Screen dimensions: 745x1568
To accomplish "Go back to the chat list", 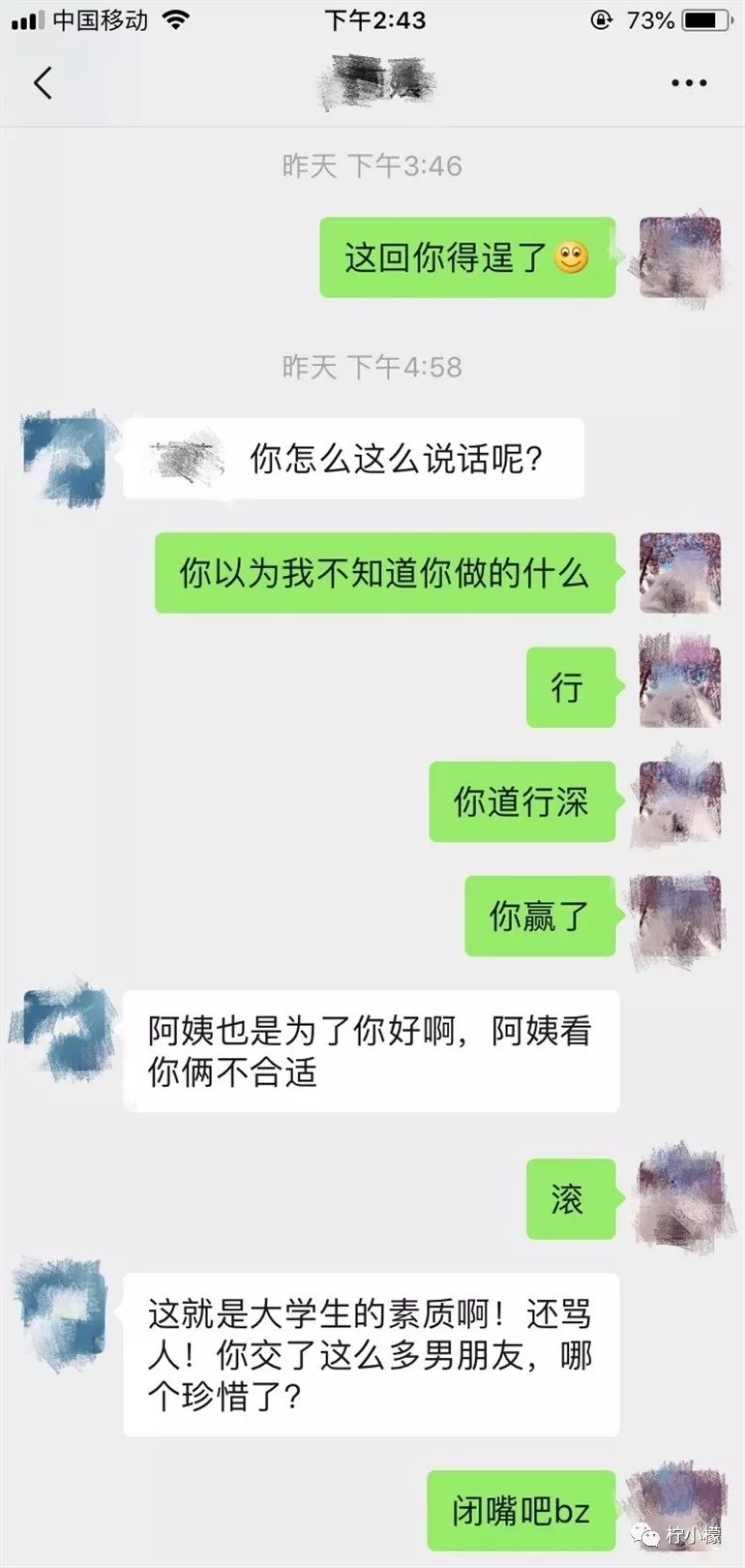I will pos(43,83).
